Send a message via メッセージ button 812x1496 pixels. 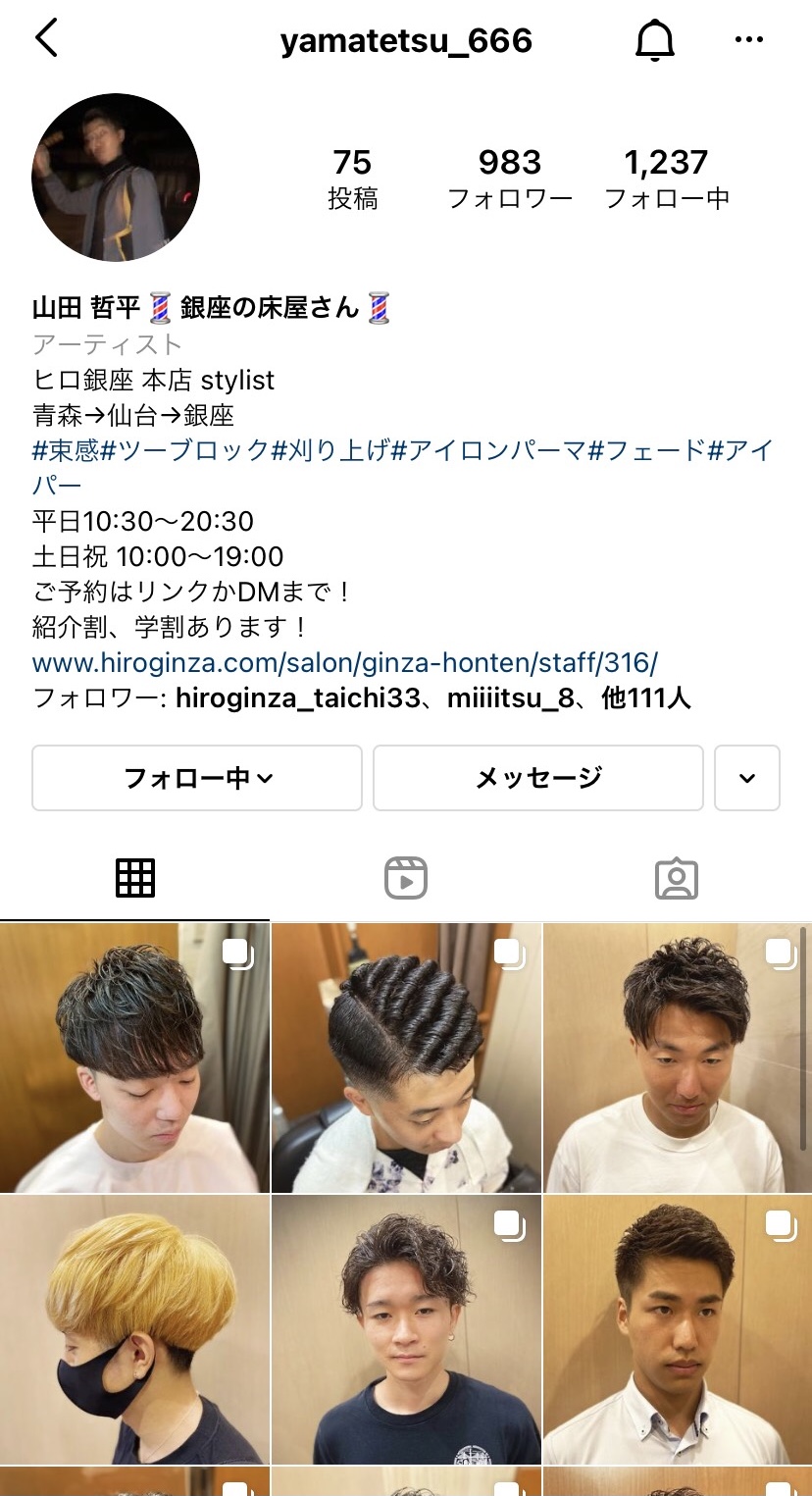(x=537, y=778)
